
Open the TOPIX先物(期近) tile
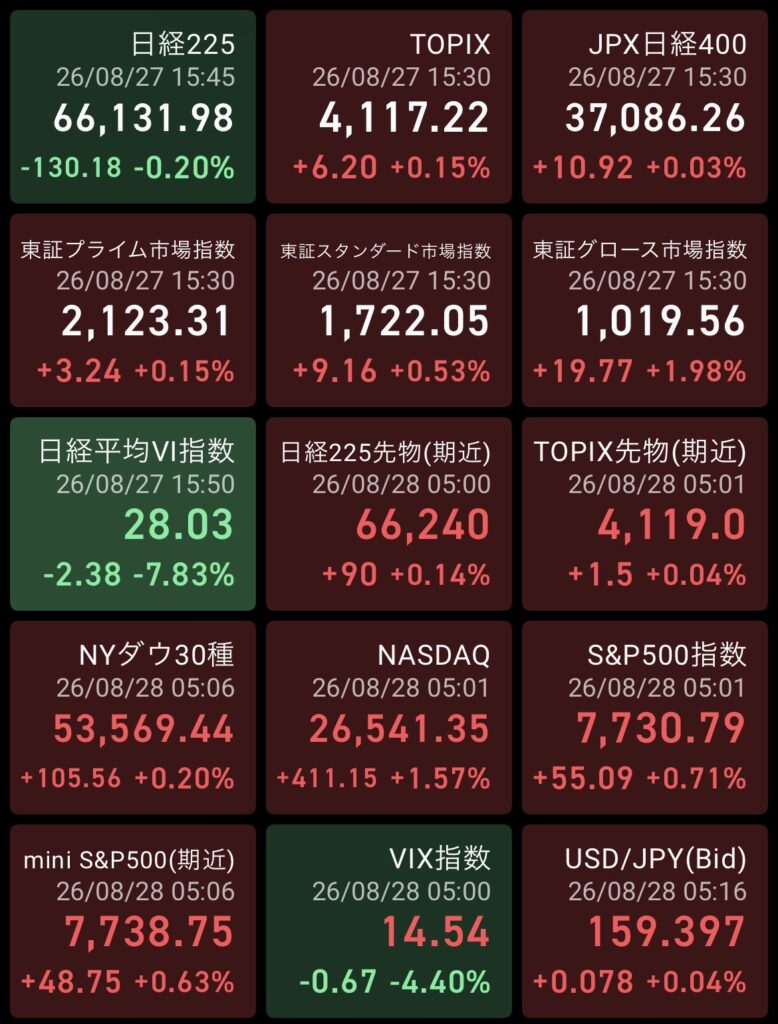(x=645, y=514)
